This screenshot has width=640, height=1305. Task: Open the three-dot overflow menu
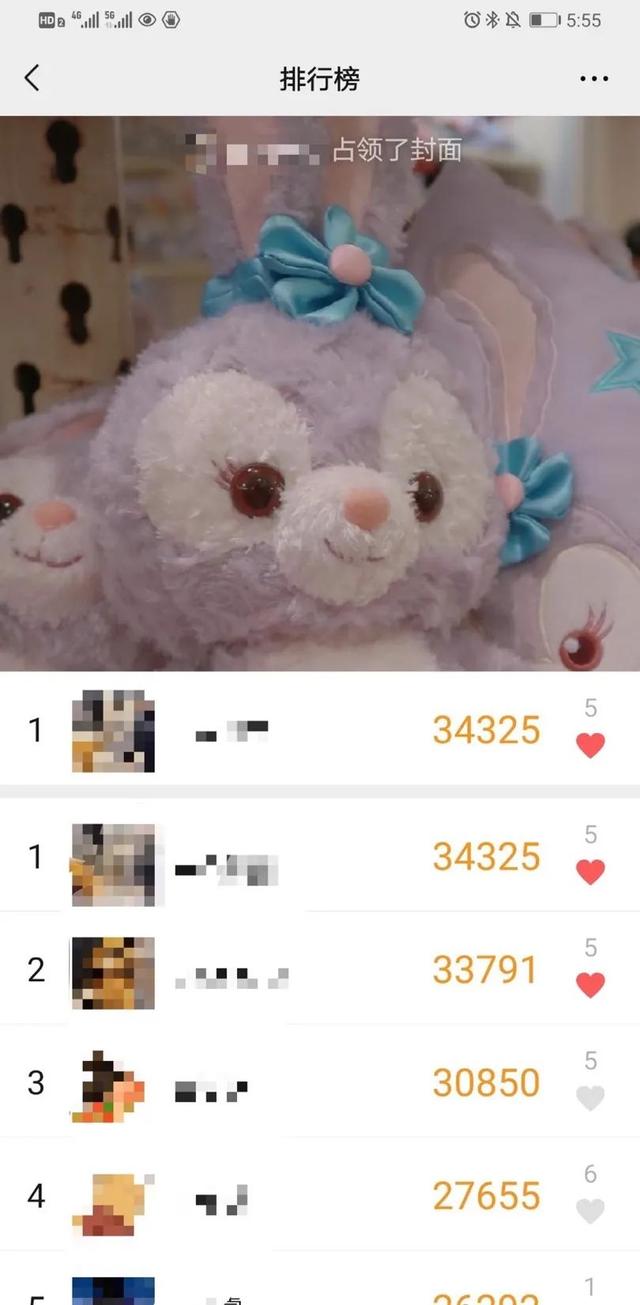(x=594, y=79)
